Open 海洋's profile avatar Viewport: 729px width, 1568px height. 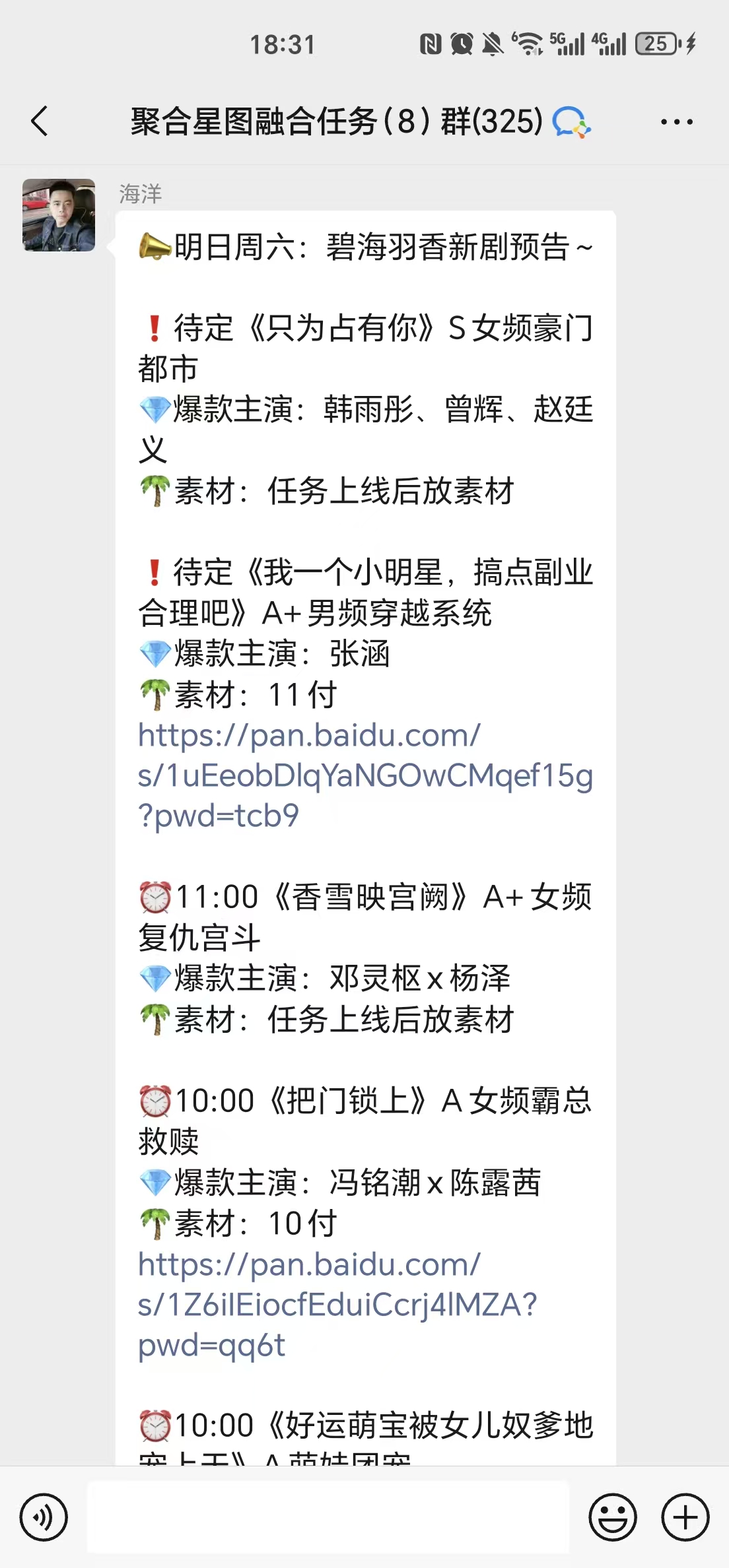point(59,215)
